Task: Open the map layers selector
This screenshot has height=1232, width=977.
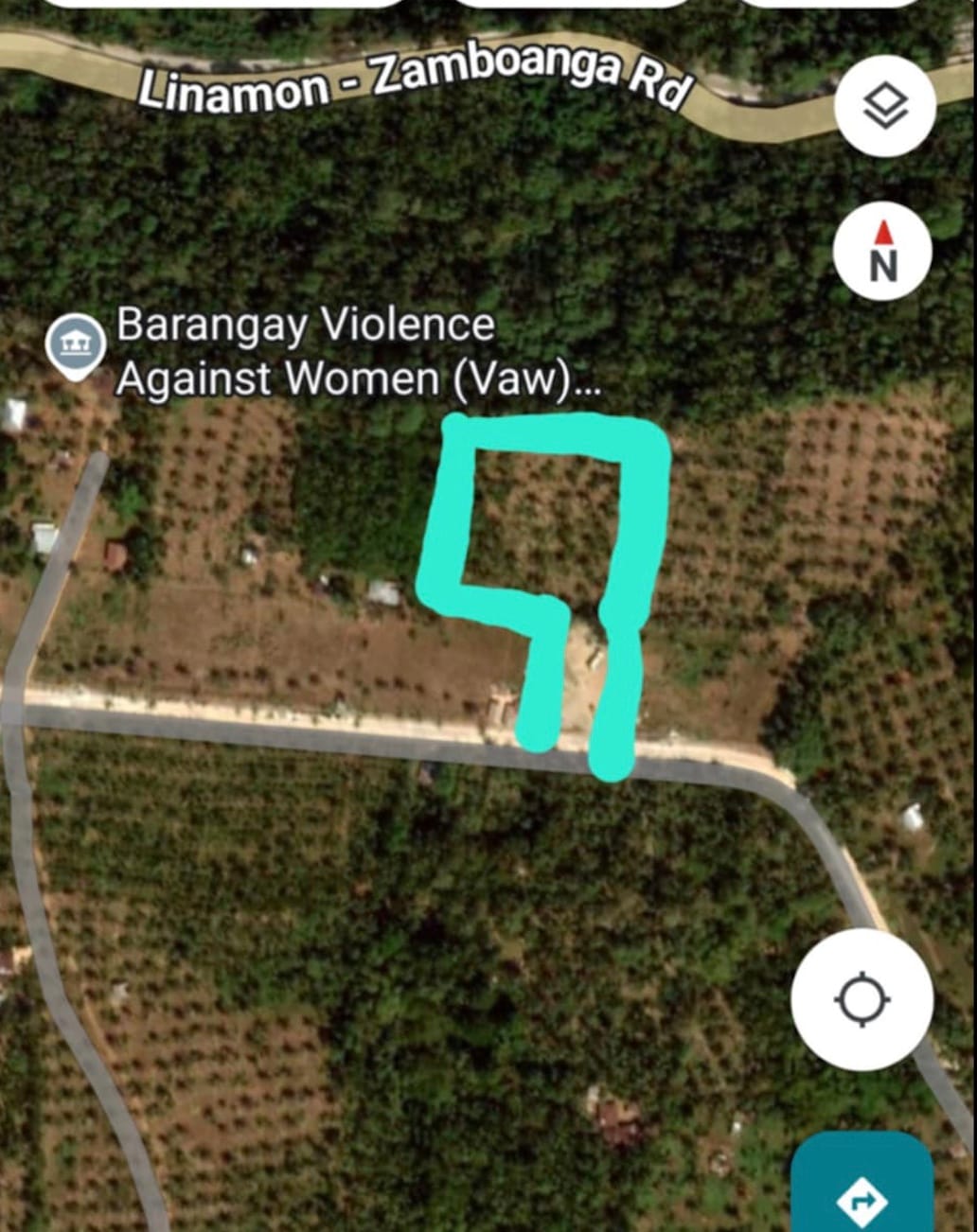Action: (885, 106)
